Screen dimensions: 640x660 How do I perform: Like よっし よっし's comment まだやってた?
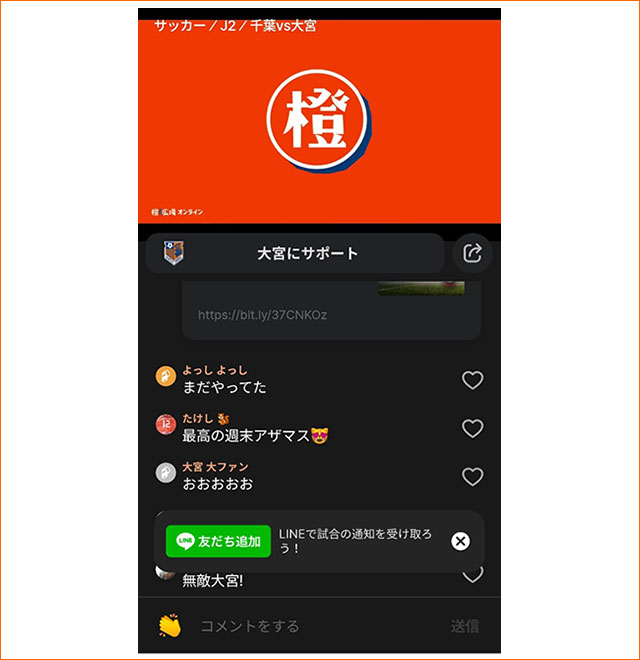click(x=472, y=380)
